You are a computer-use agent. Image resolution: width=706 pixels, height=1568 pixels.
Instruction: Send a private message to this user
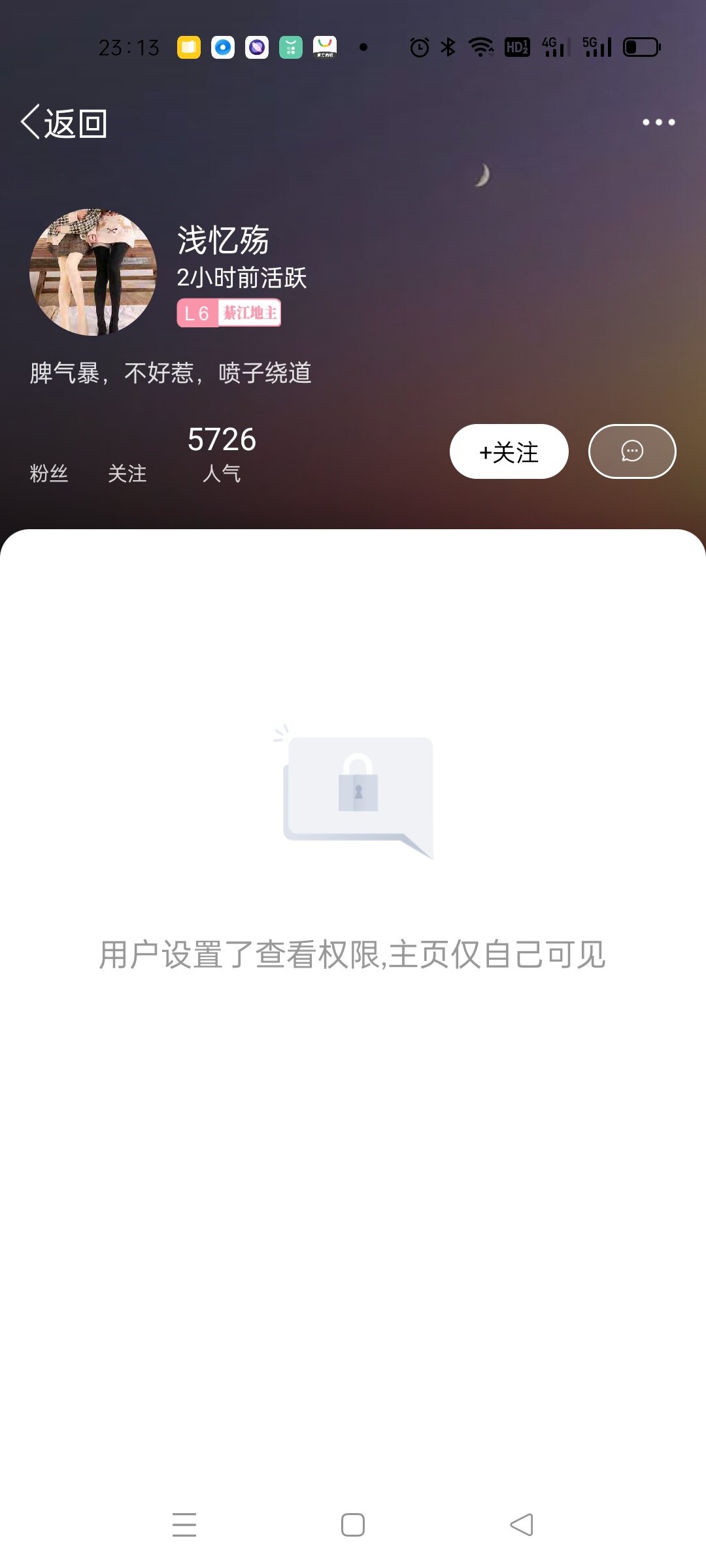[631, 451]
